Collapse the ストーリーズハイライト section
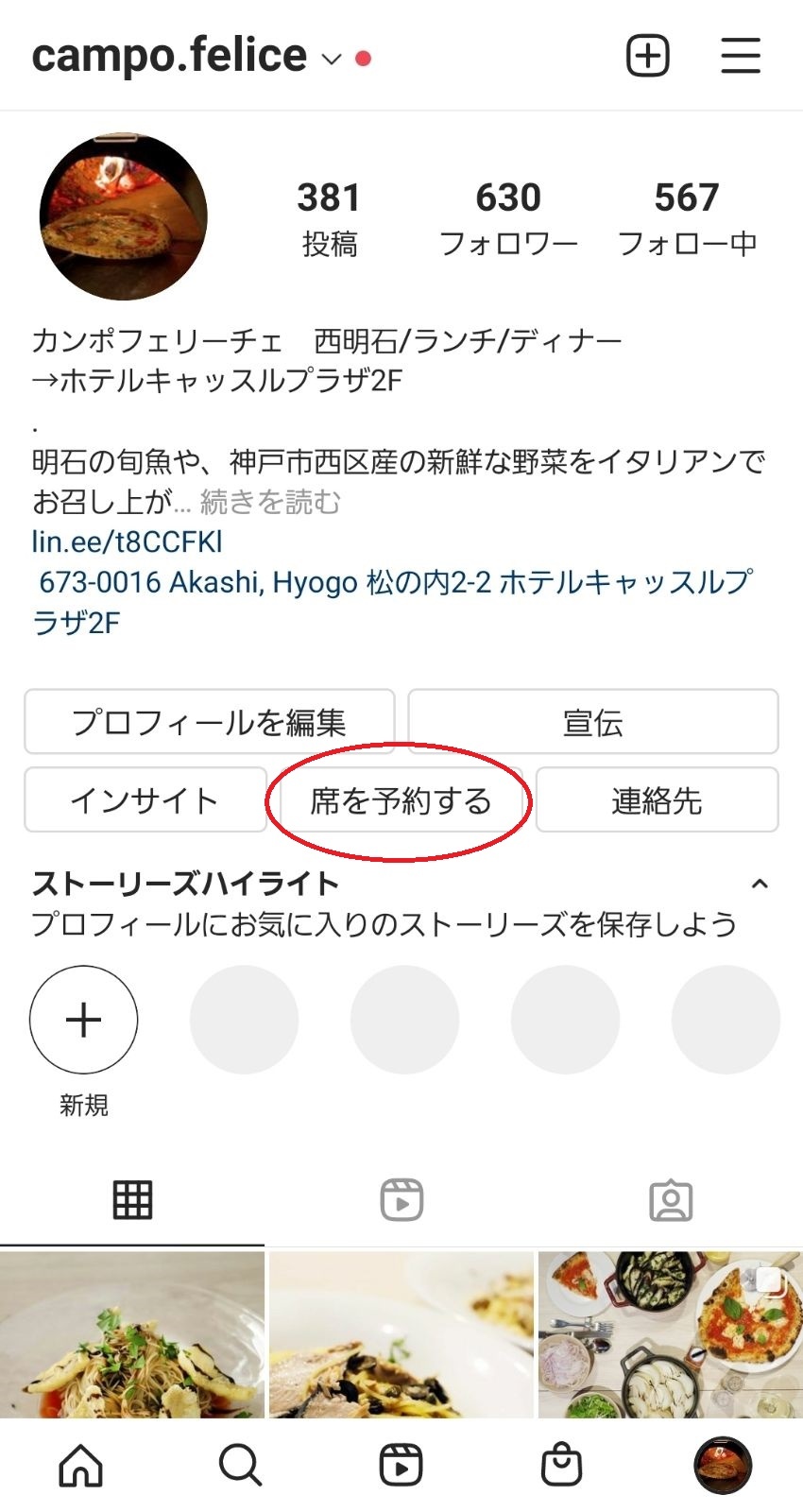The width and height of the screenshot is (803, 1512). click(759, 885)
